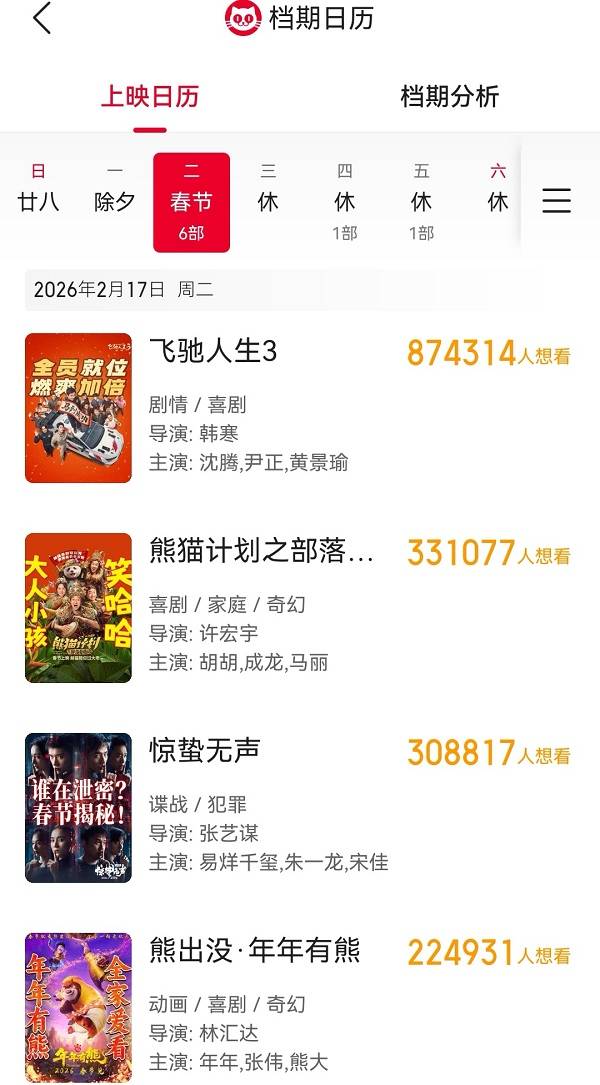Open the calendar list menu icon
This screenshot has height=1085, width=600.
[557, 201]
